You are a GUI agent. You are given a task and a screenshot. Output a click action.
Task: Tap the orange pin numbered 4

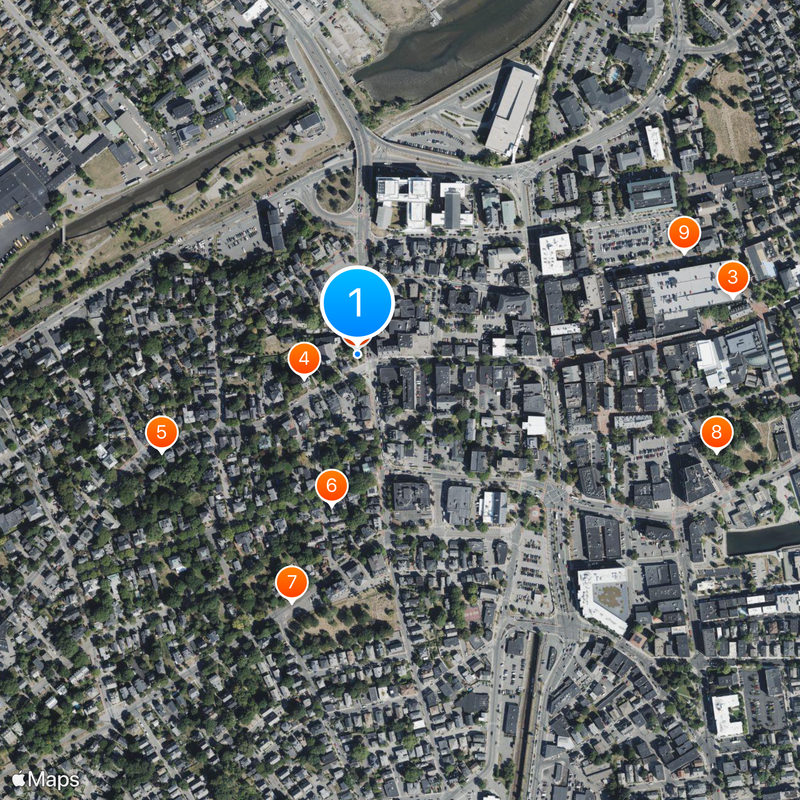304,359
